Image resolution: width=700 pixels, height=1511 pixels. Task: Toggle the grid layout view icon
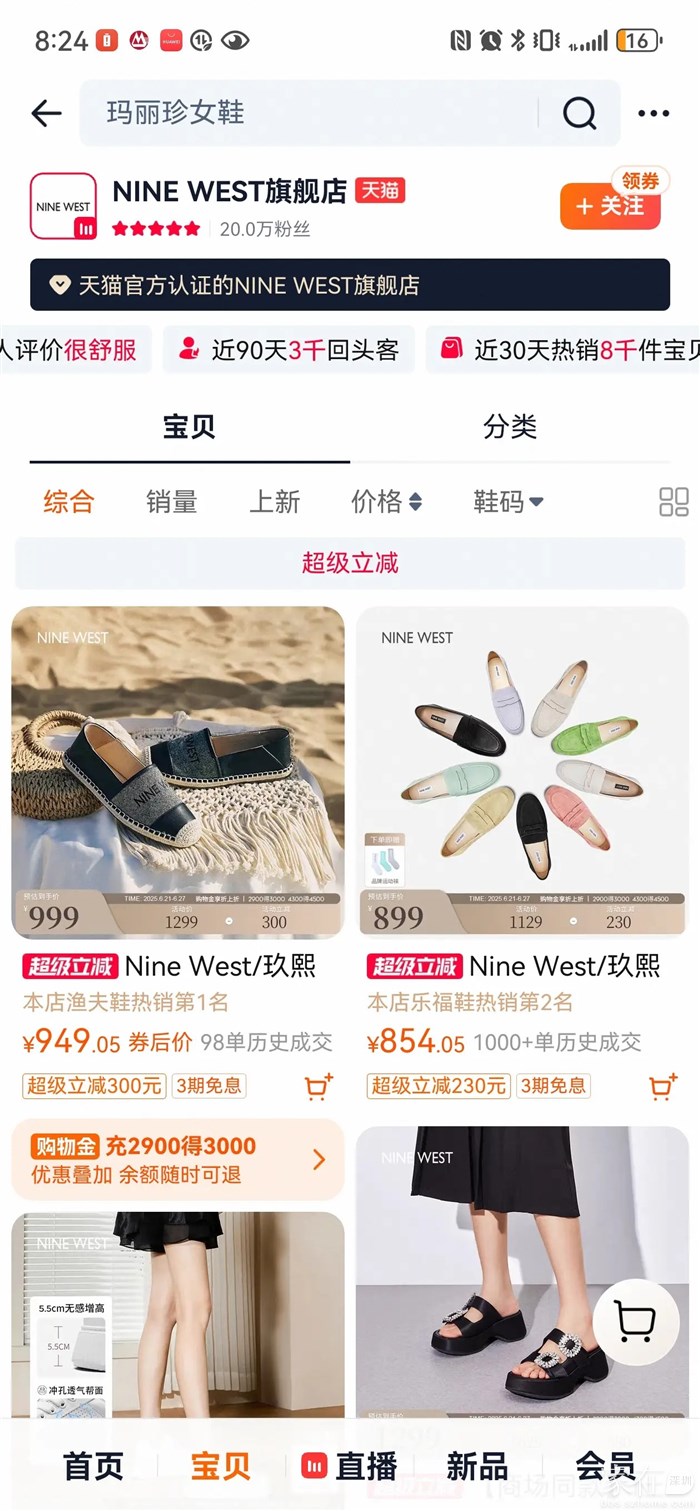(674, 501)
